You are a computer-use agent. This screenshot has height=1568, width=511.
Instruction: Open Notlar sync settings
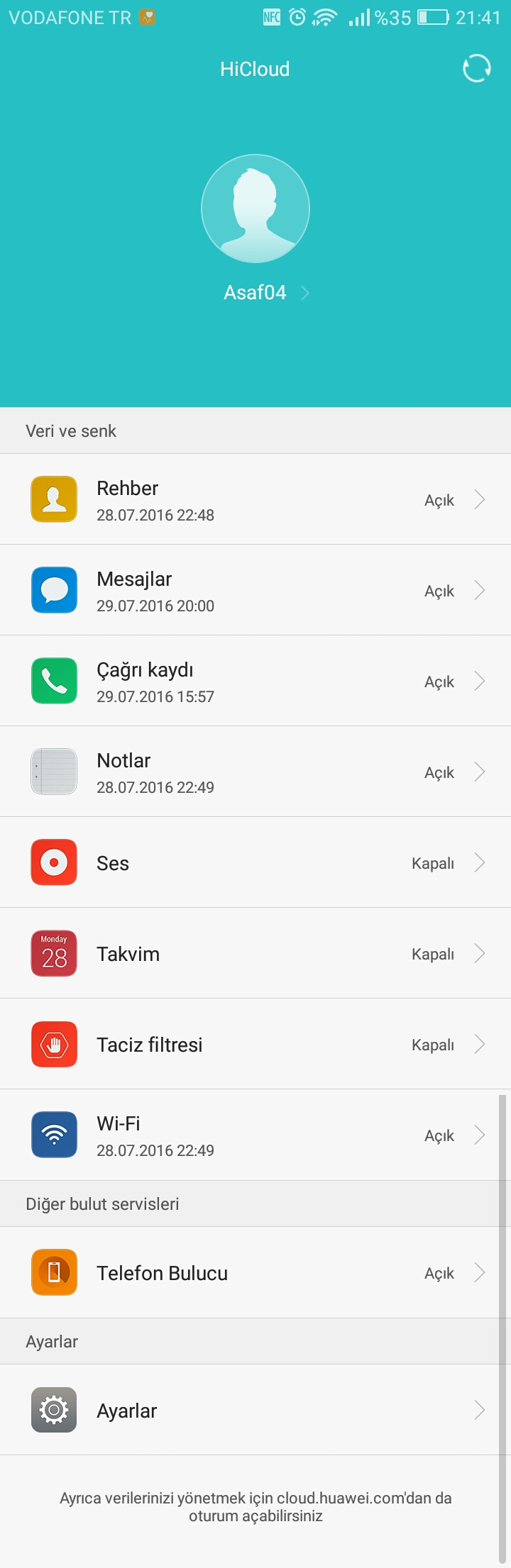[x=255, y=772]
